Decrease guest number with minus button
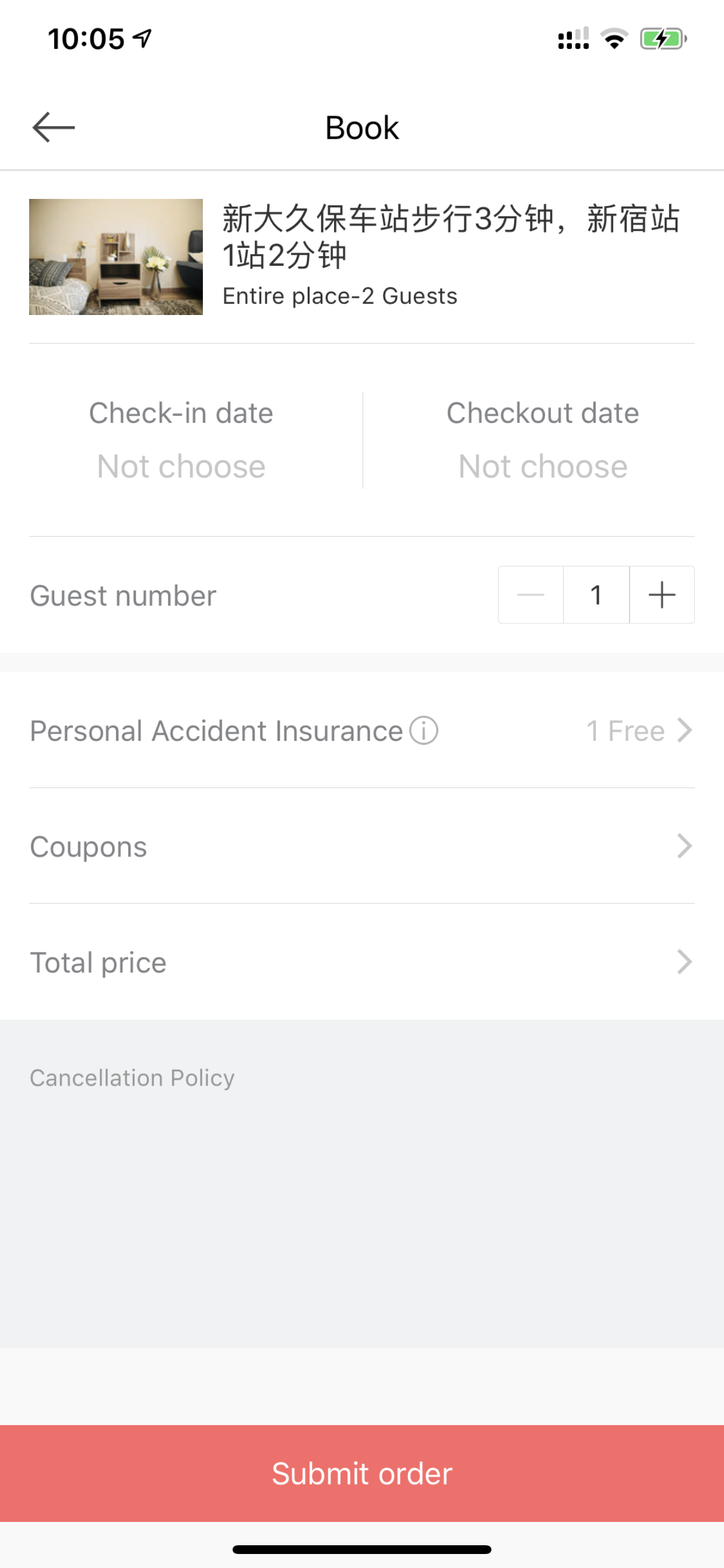 point(530,594)
